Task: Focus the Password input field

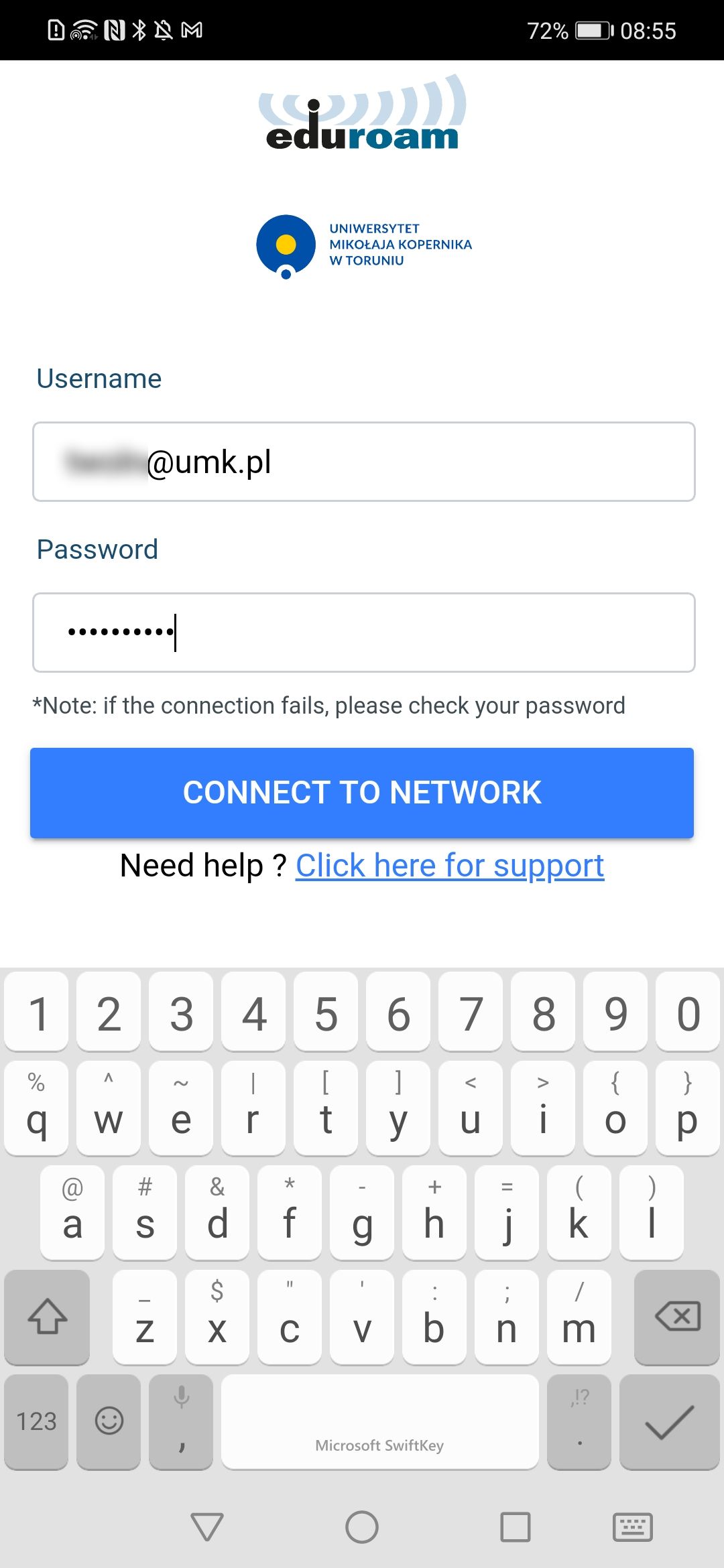Action: click(x=363, y=633)
